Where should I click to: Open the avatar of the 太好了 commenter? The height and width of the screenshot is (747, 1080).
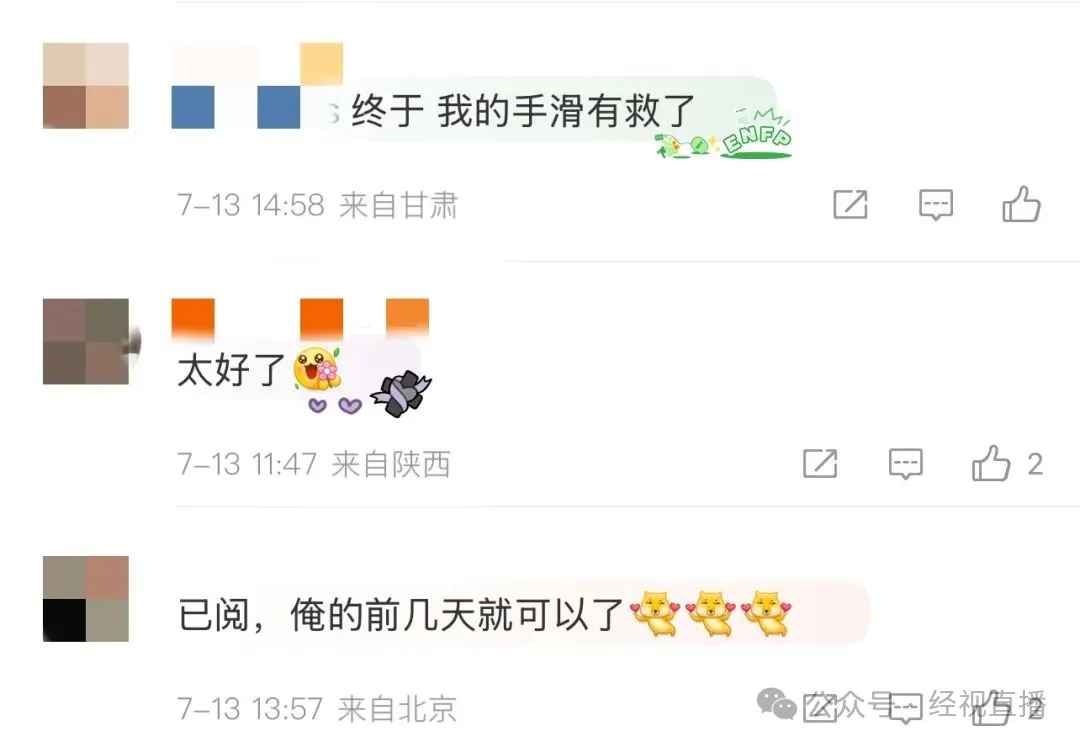(x=86, y=341)
